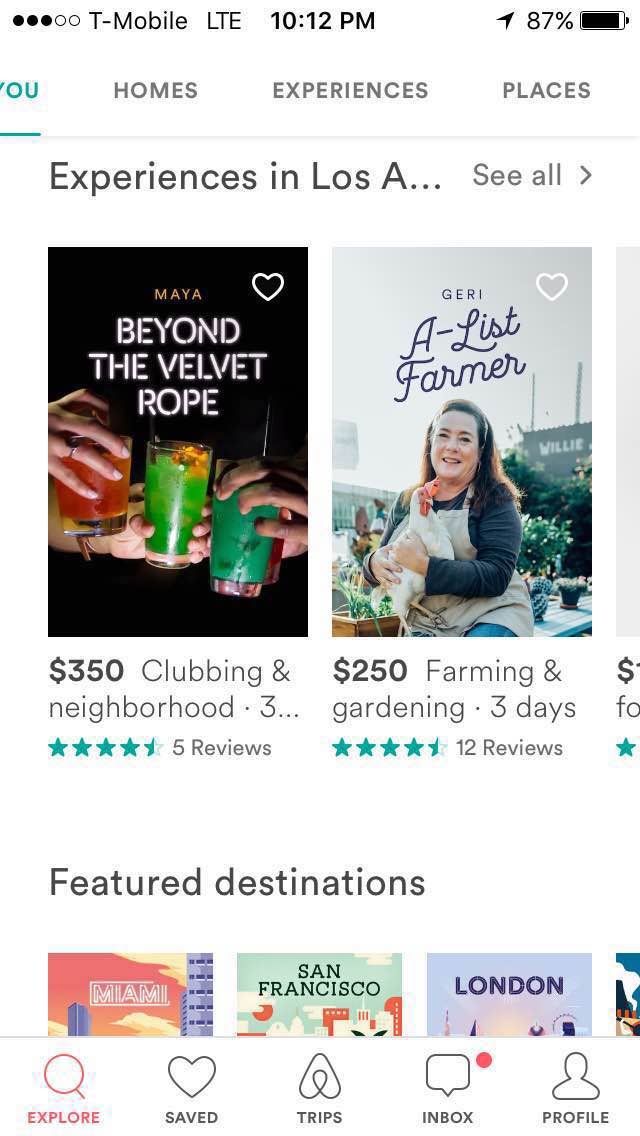Screen dimensions: 640x1136
Task: Save Beyond the Velvet Rope with heart
Action: (x=267, y=287)
